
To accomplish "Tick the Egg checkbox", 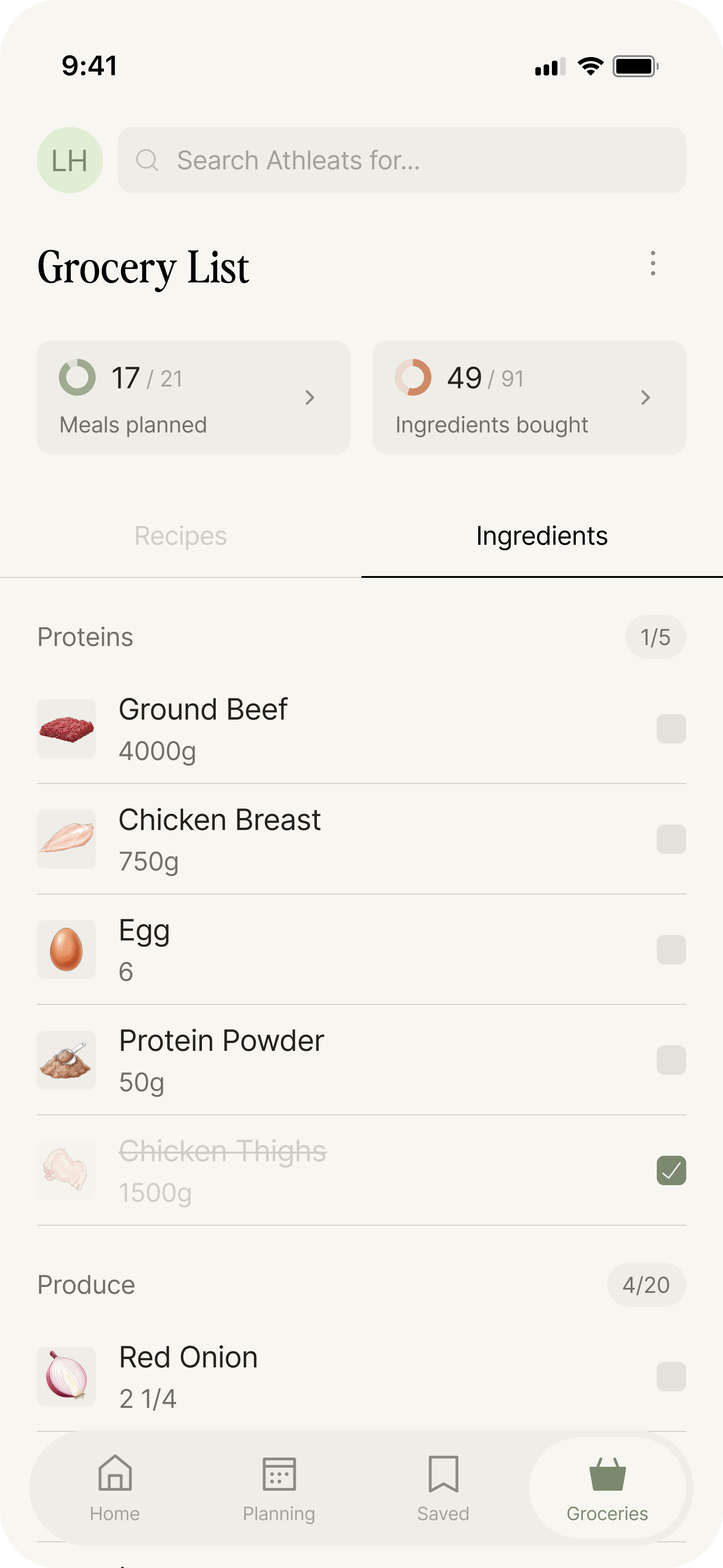I will coord(671,950).
